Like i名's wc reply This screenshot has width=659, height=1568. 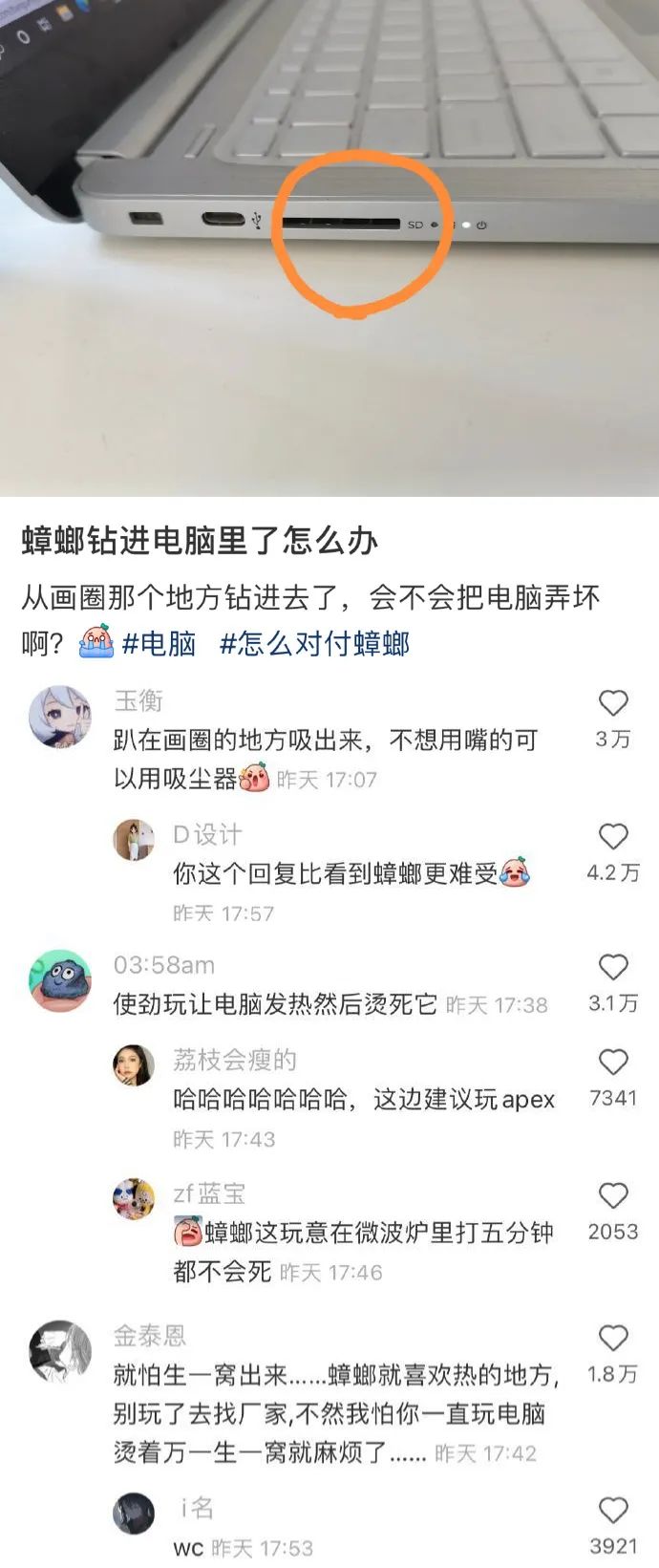pyautogui.click(x=612, y=1511)
